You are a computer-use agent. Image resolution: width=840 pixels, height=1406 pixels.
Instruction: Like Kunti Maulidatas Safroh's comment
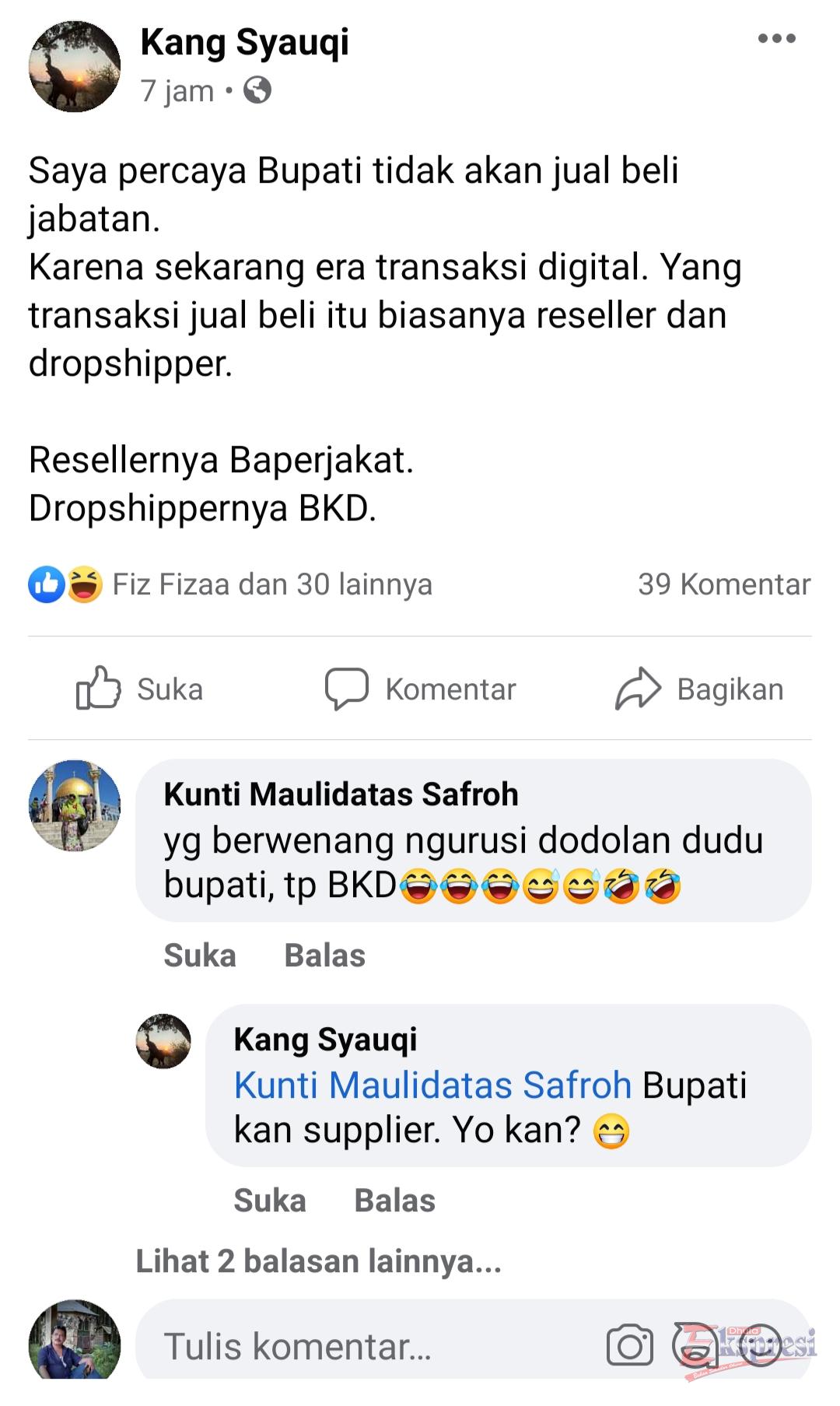[x=200, y=955]
